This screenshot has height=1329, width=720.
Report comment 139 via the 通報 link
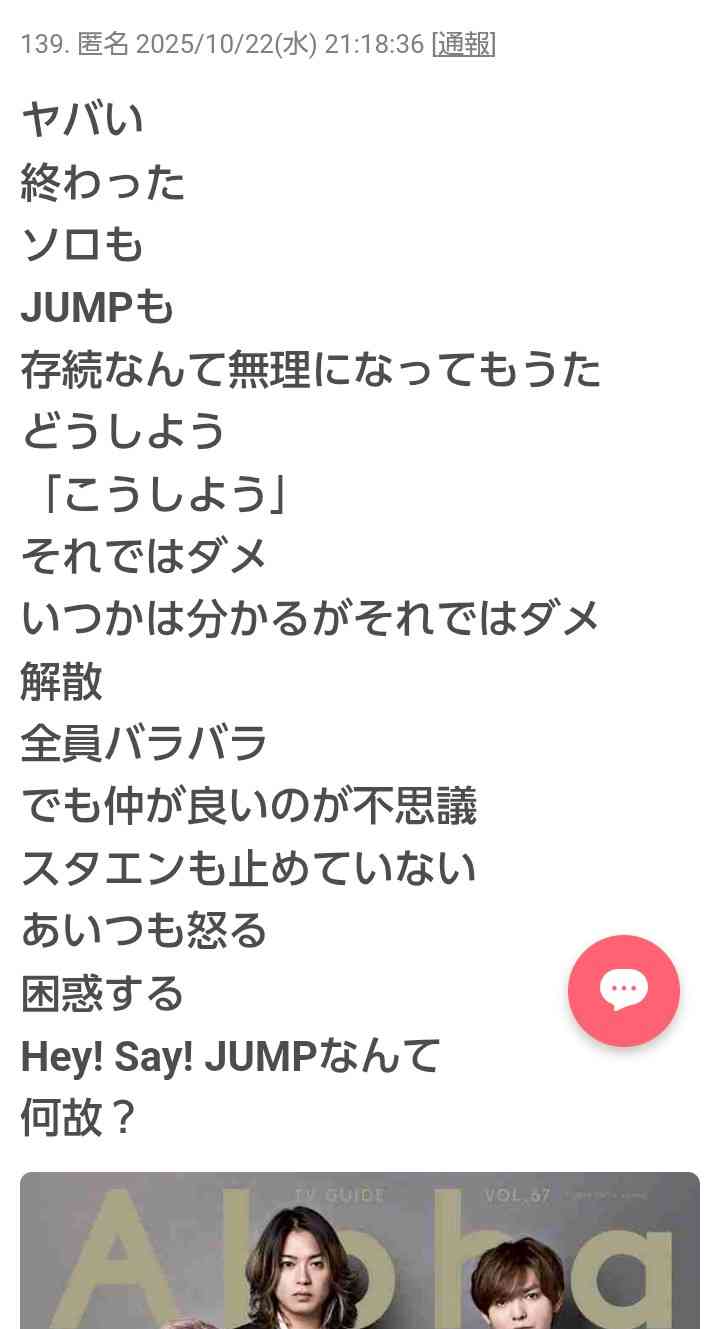click(463, 44)
